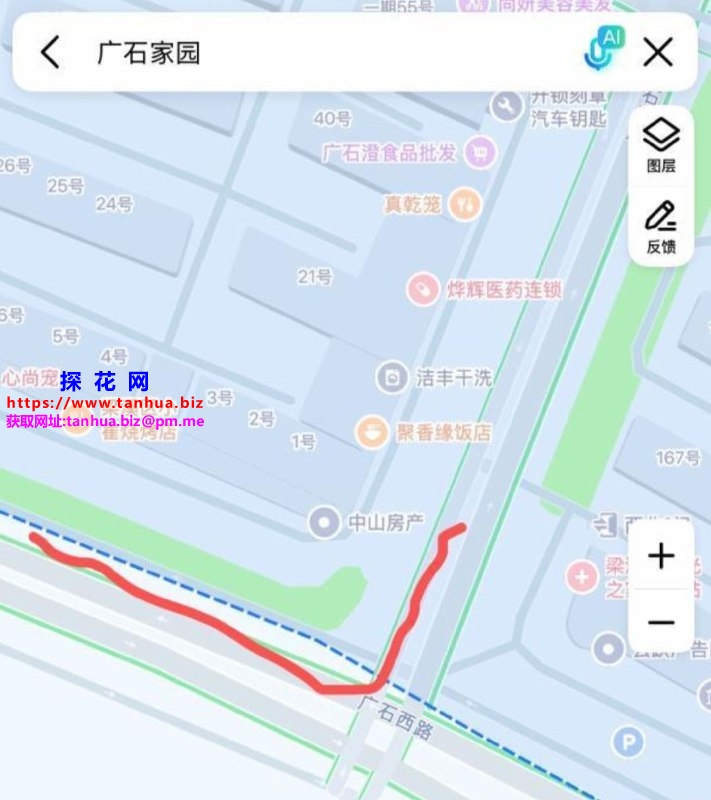Viewport: 711px width, 800px height.
Task: Open 反馈 to report a map issue
Action: pyautogui.click(x=661, y=227)
